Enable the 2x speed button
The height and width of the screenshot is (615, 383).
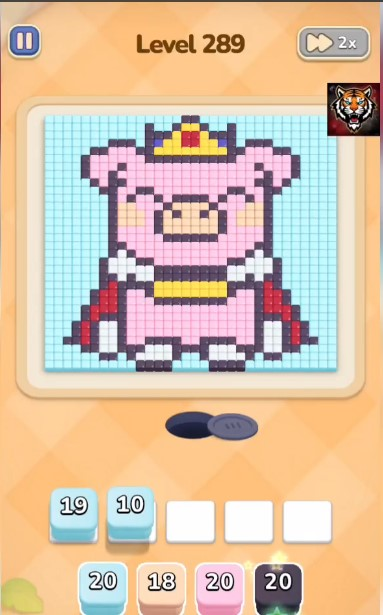[x=334, y=43]
